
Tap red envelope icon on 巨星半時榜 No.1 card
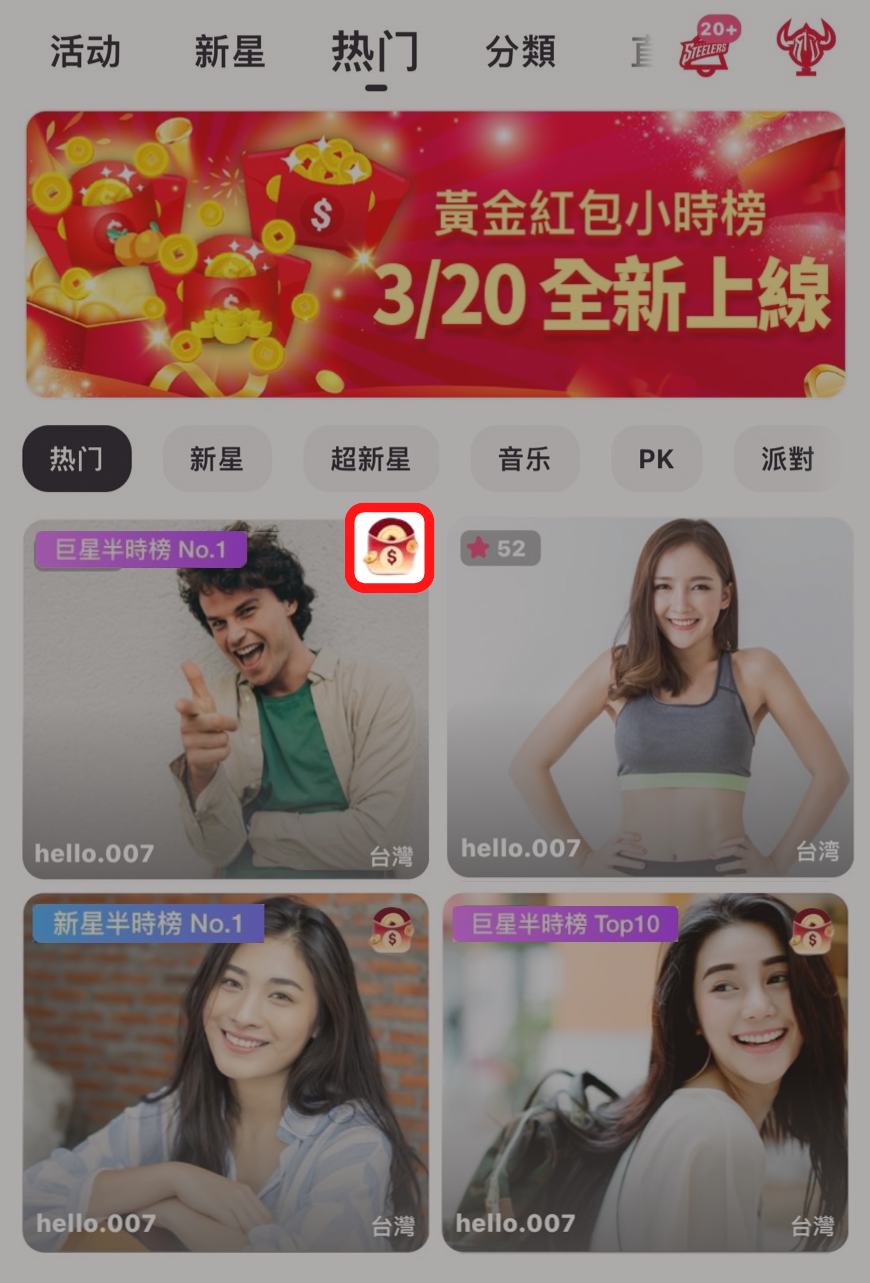(x=390, y=546)
